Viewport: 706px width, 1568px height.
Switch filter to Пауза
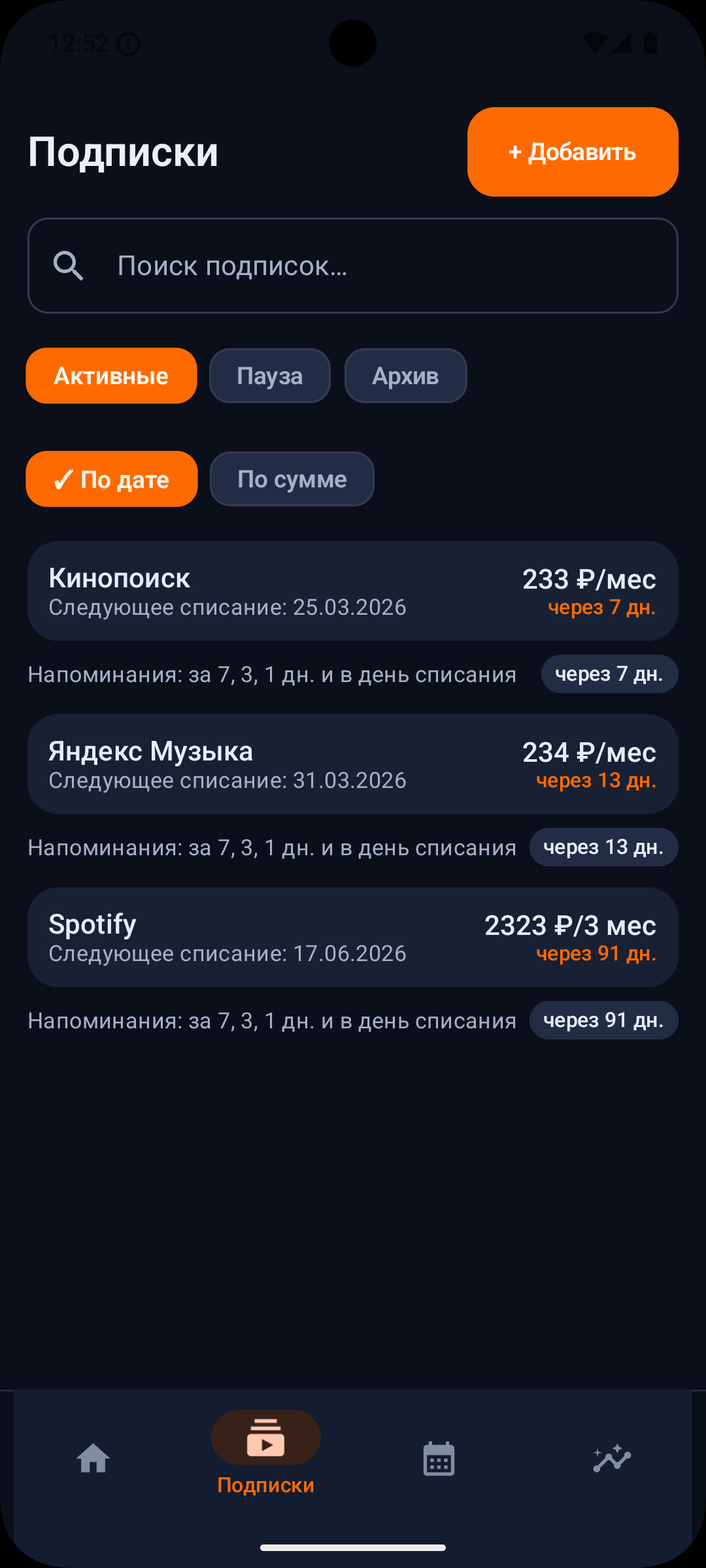point(269,375)
